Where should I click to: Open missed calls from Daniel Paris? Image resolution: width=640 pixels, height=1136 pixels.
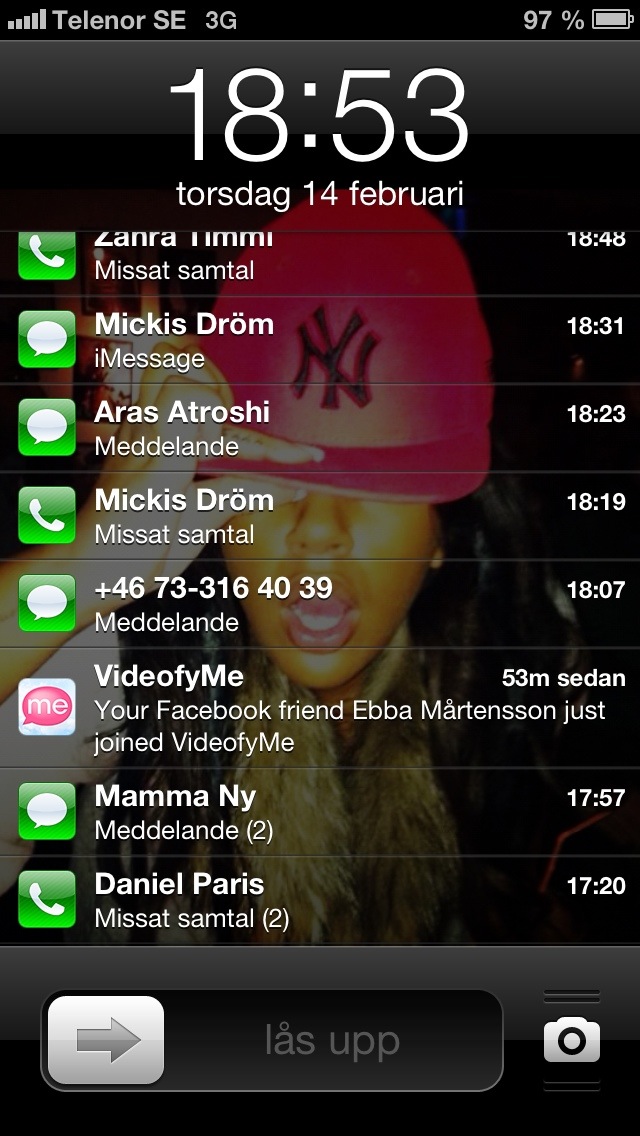[x=320, y=900]
